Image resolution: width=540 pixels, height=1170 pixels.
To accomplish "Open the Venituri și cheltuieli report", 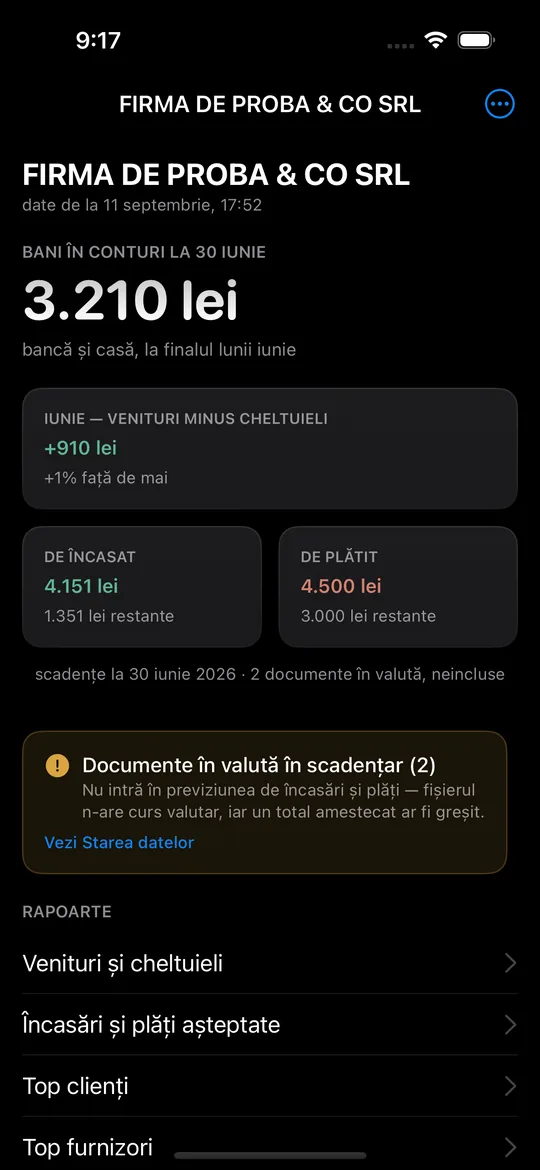I will [x=270, y=963].
